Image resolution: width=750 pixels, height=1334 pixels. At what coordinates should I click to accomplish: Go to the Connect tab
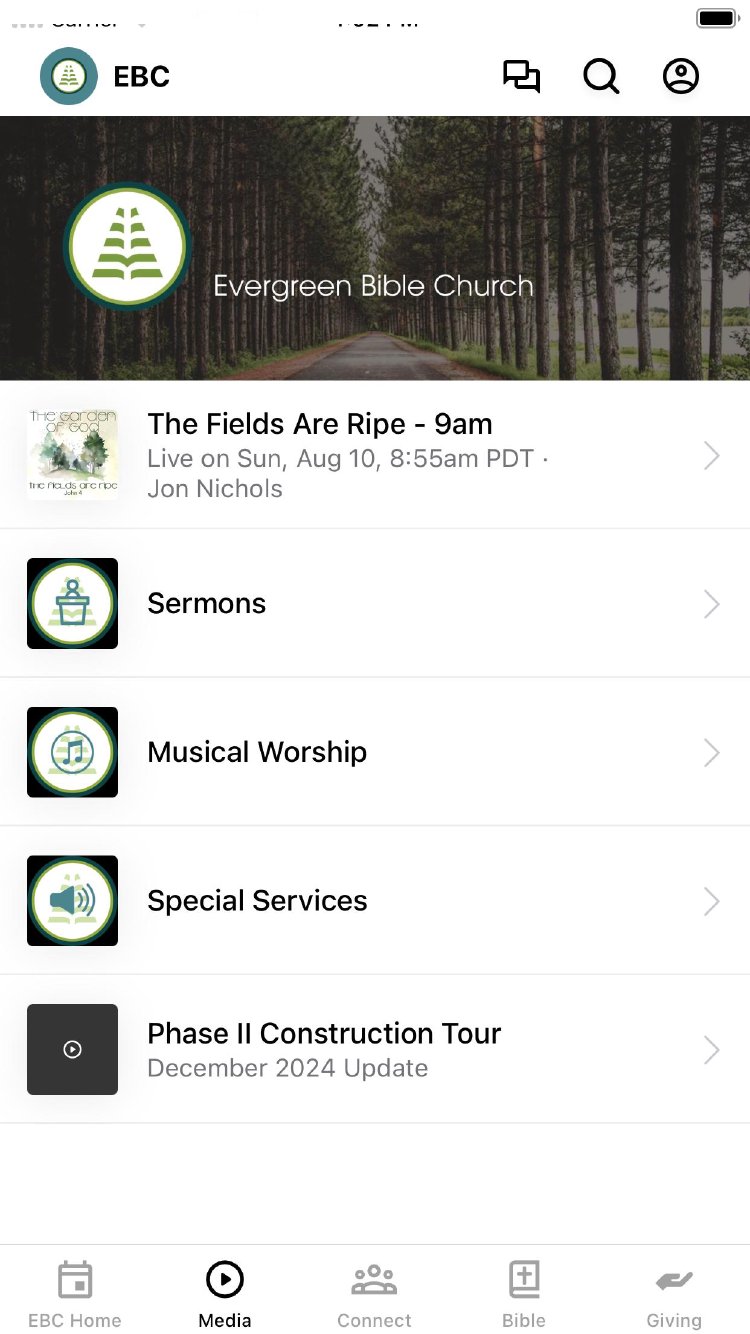(x=374, y=1294)
